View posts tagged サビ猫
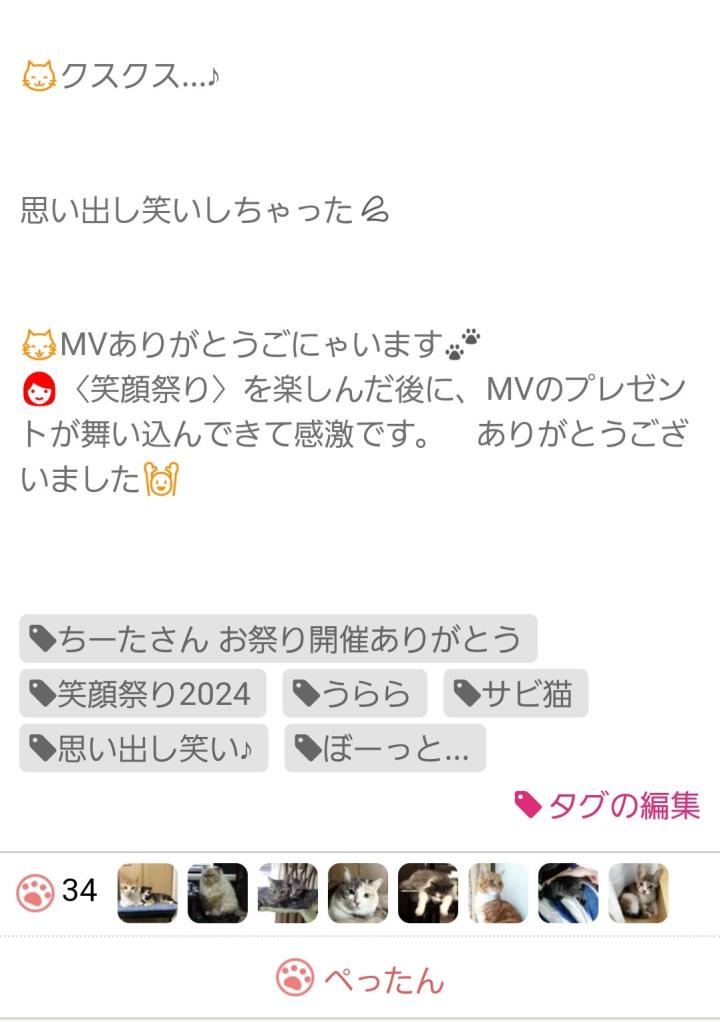Viewport: 720px width, 1022px height. pos(515,694)
